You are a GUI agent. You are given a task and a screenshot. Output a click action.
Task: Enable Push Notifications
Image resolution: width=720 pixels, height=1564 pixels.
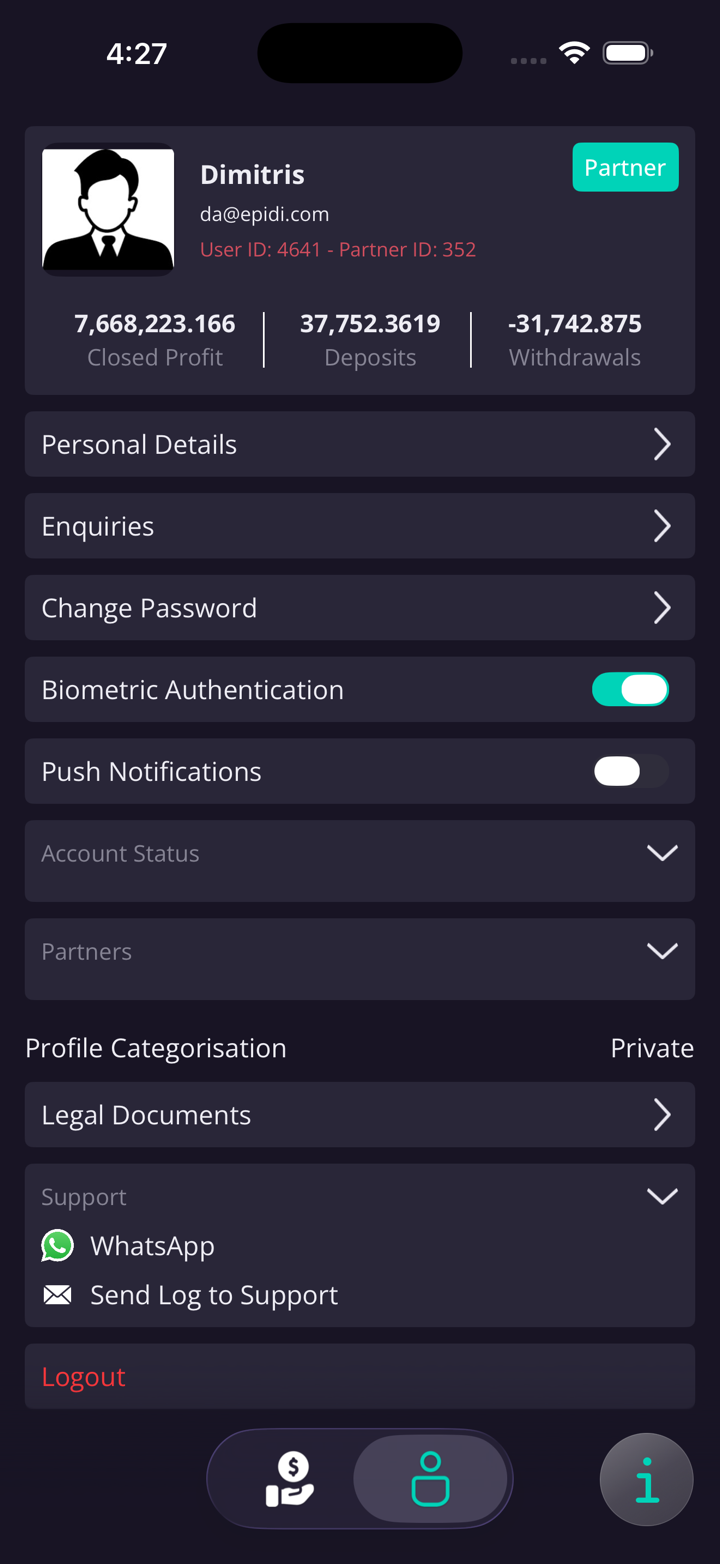click(630, 772)
